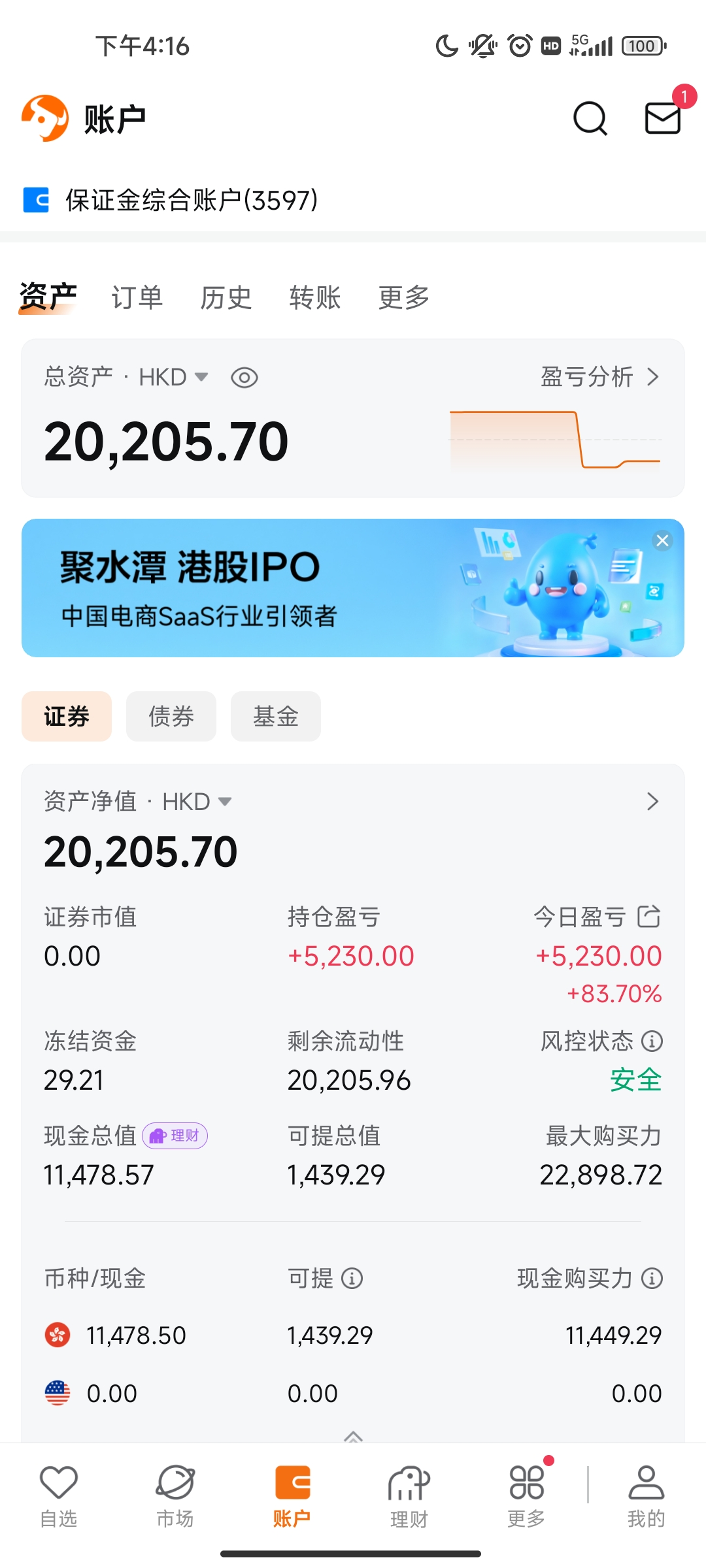Open the search icon
The width and height of the screenshot is (706, 1568).
[590, 119]
